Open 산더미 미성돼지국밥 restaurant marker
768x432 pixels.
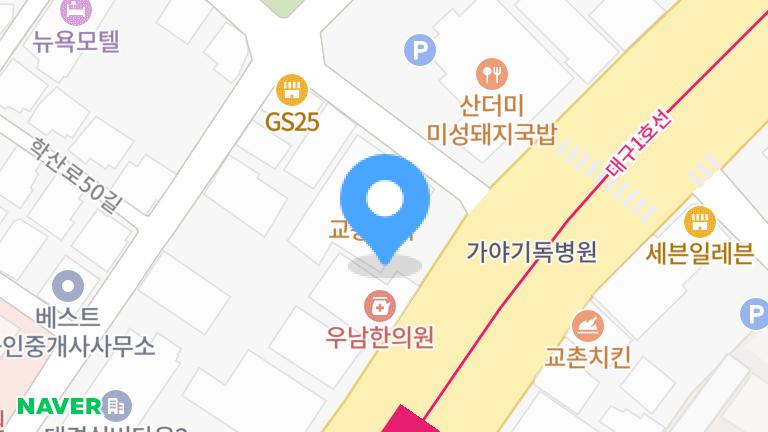point(493,73)
